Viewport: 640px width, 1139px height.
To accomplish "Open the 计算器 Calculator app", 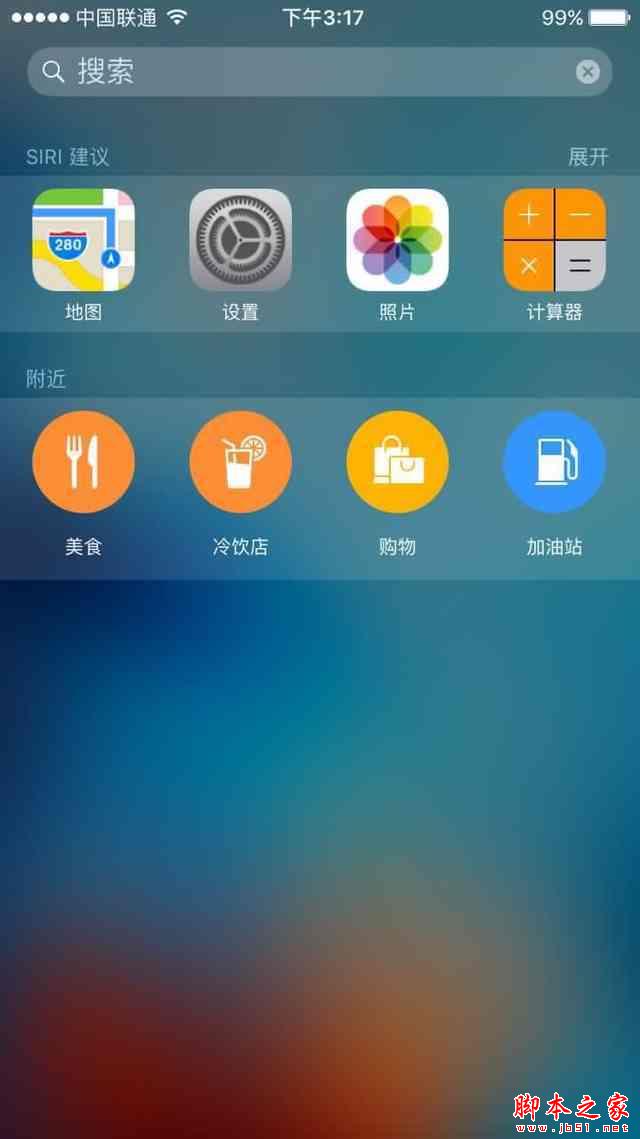I will point(554,240).
